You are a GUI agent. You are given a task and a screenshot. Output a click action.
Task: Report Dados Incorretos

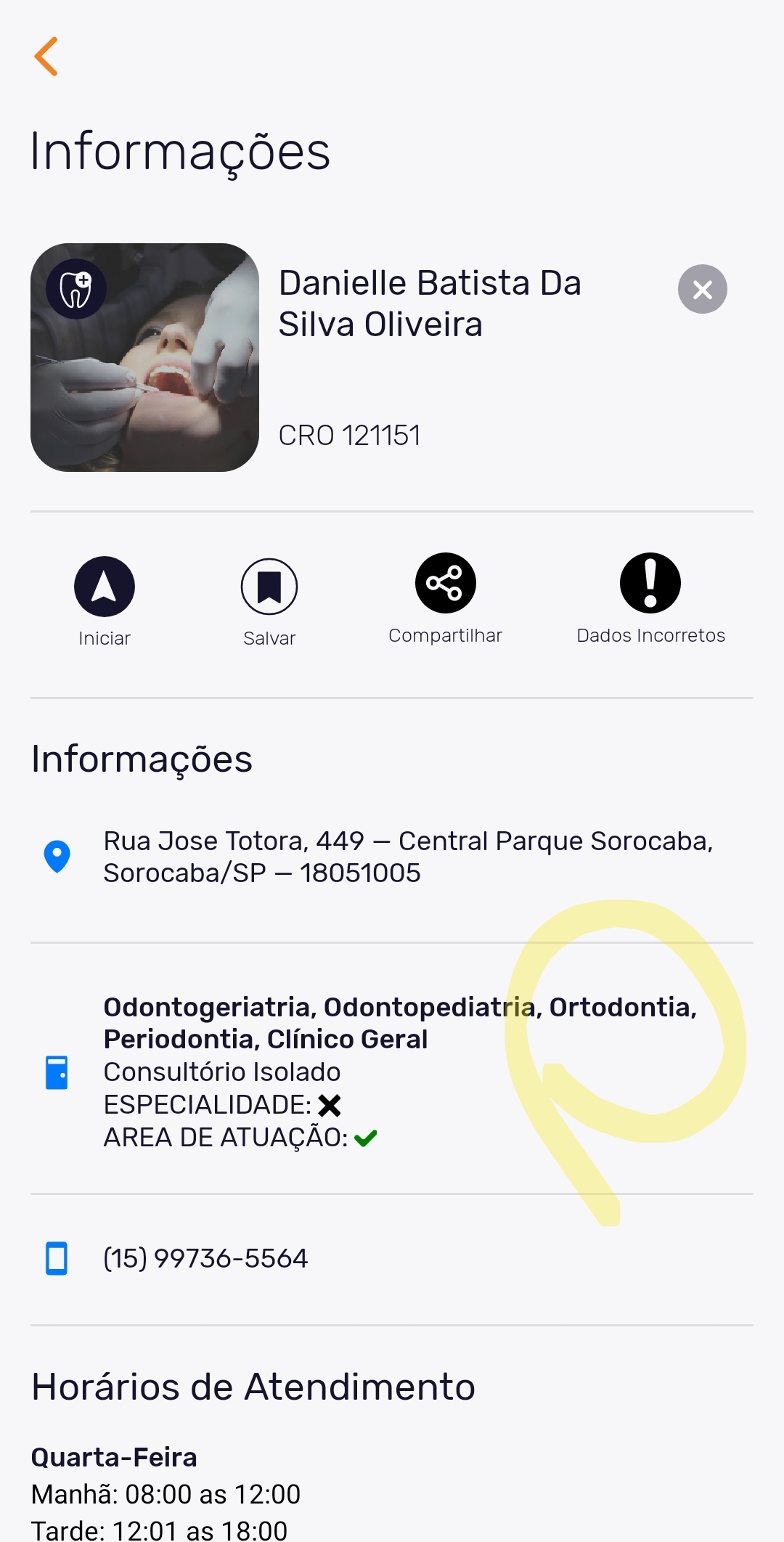coord(650,584)
